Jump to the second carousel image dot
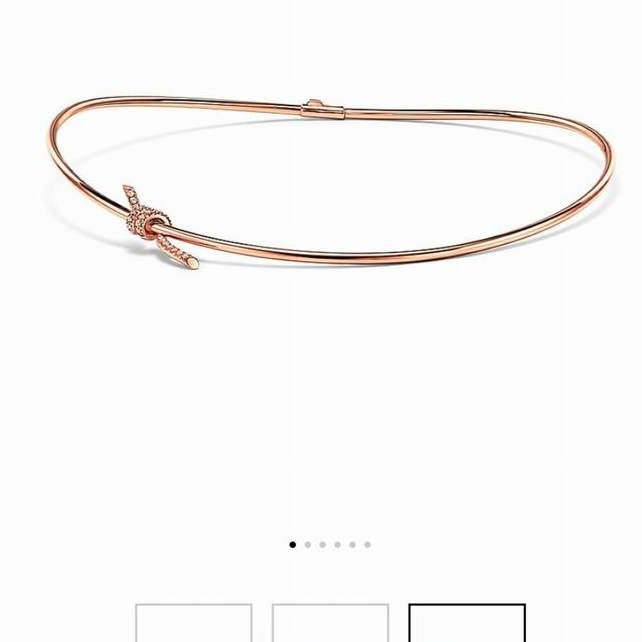This screenshot has width=642, height=642. pyautogui.click(x=308, y=545)
